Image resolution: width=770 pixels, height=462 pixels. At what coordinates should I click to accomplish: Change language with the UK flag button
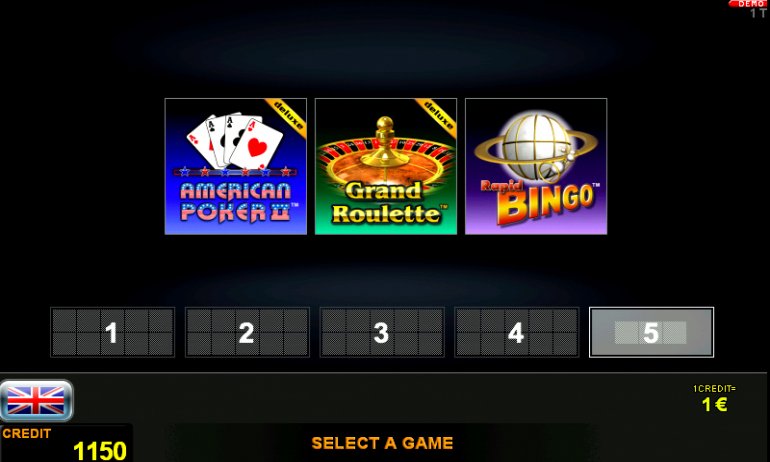(36, 400)
